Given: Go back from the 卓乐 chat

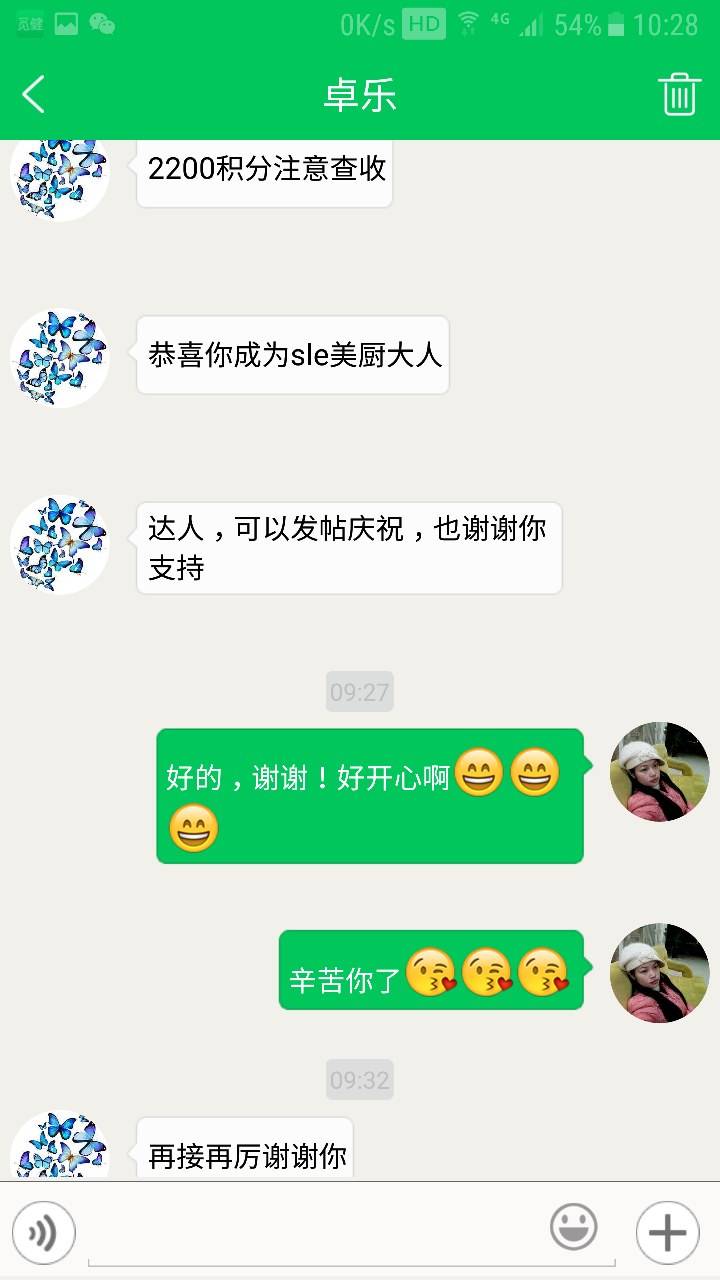Looking at the screenshot, I should (34, 95).
